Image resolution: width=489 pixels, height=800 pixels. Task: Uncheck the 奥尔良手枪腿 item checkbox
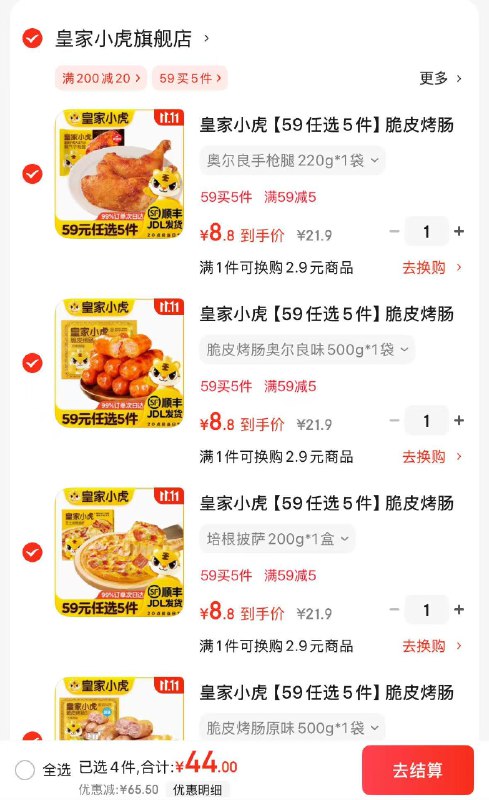(x=33, y=174)
